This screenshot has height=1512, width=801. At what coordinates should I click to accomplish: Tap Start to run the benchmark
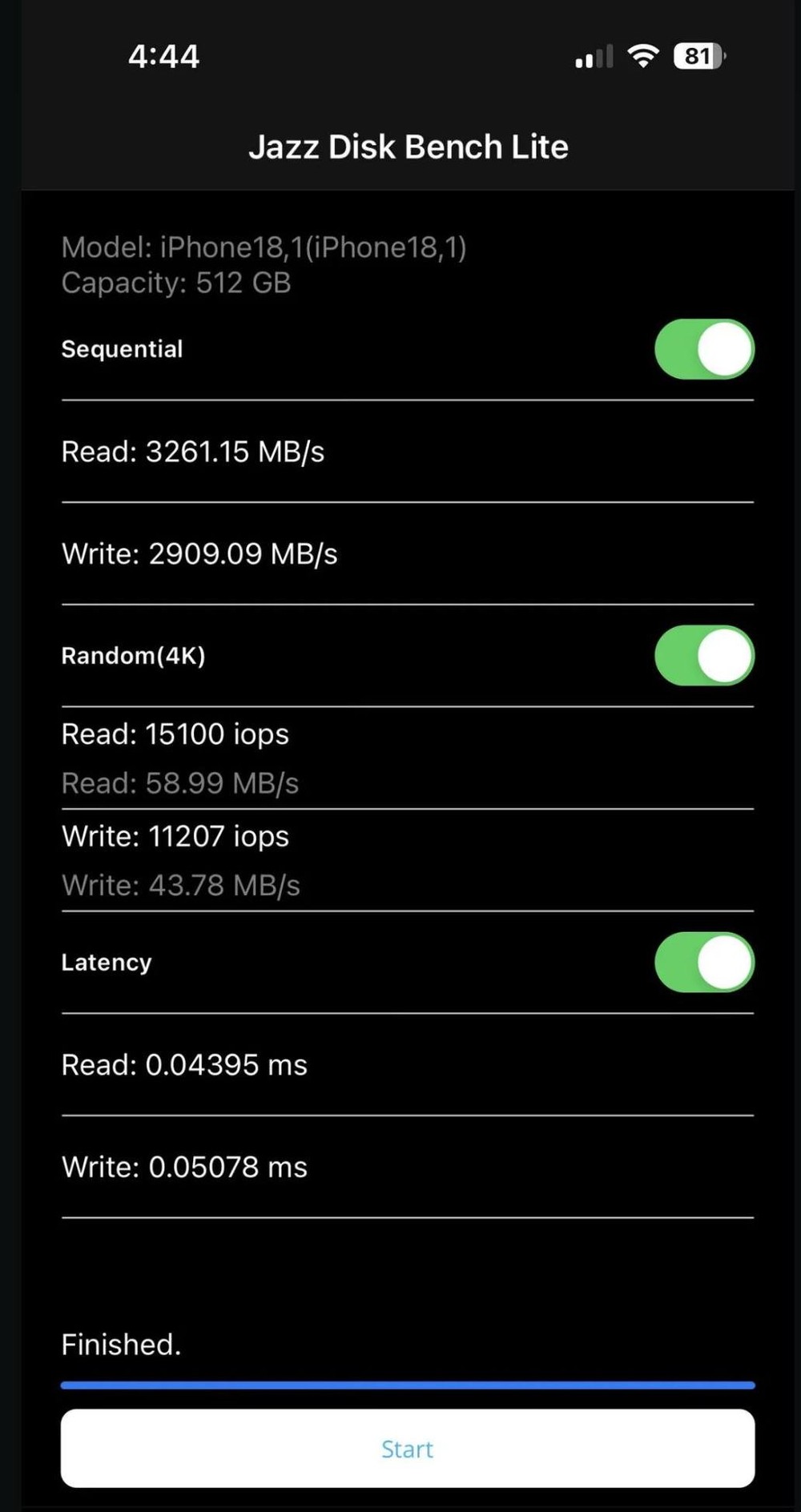coord(407,1449)
